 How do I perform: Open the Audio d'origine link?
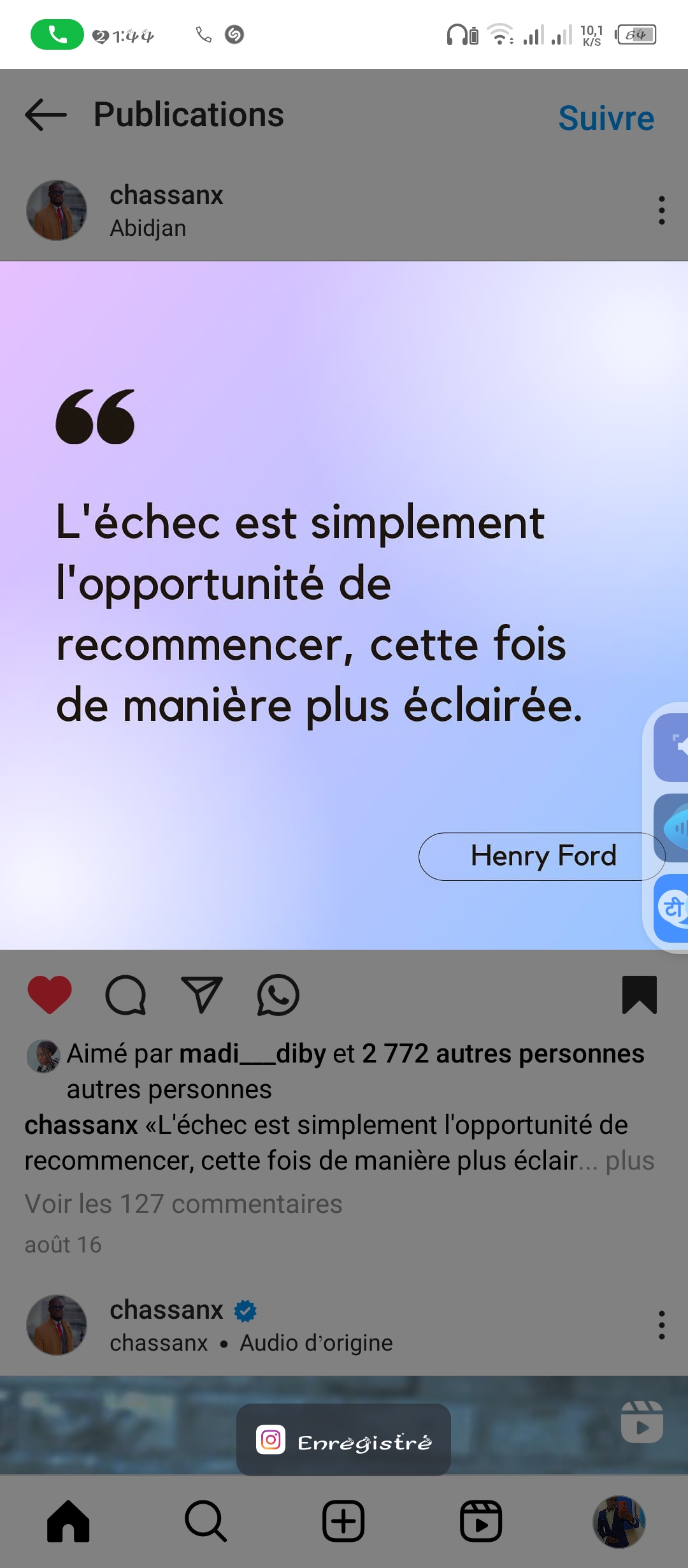click(316, 1343)
